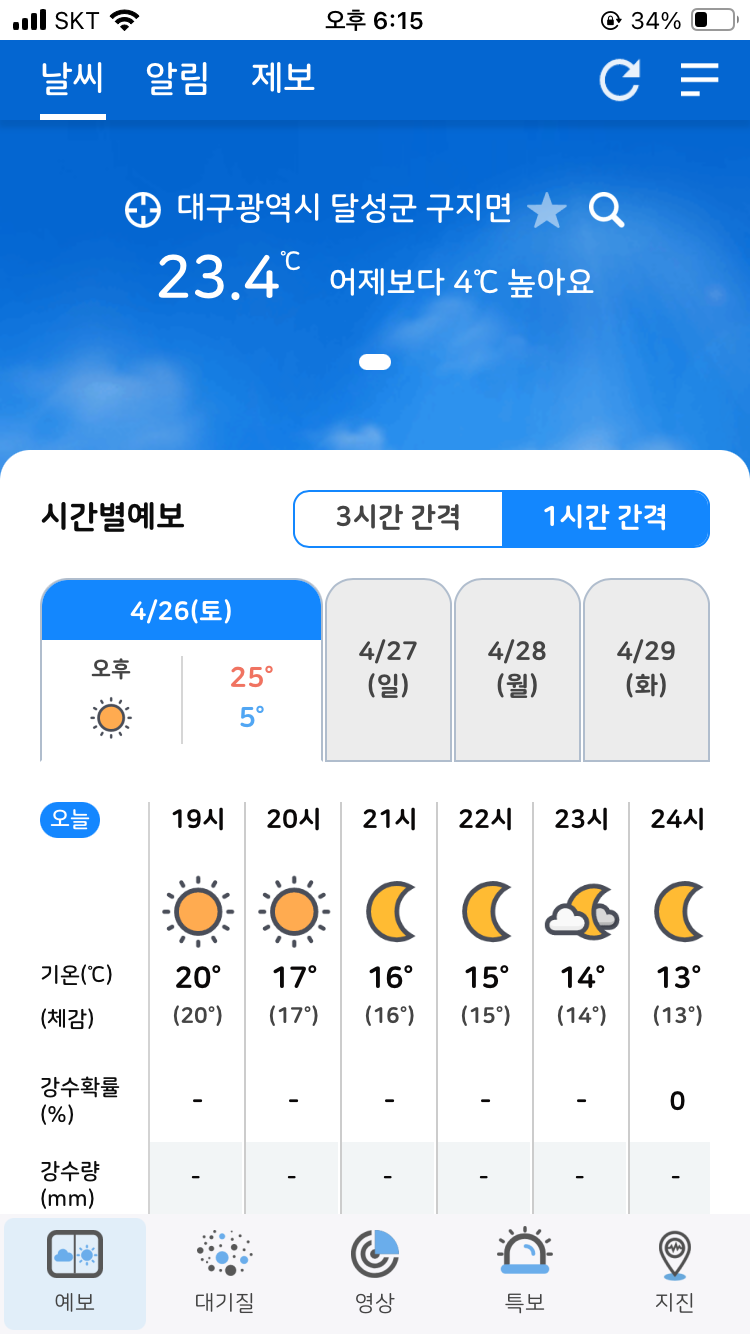The width and height of the screenshot is (750, 1334).
Task: Search for another location
Action: click(606, 210)
